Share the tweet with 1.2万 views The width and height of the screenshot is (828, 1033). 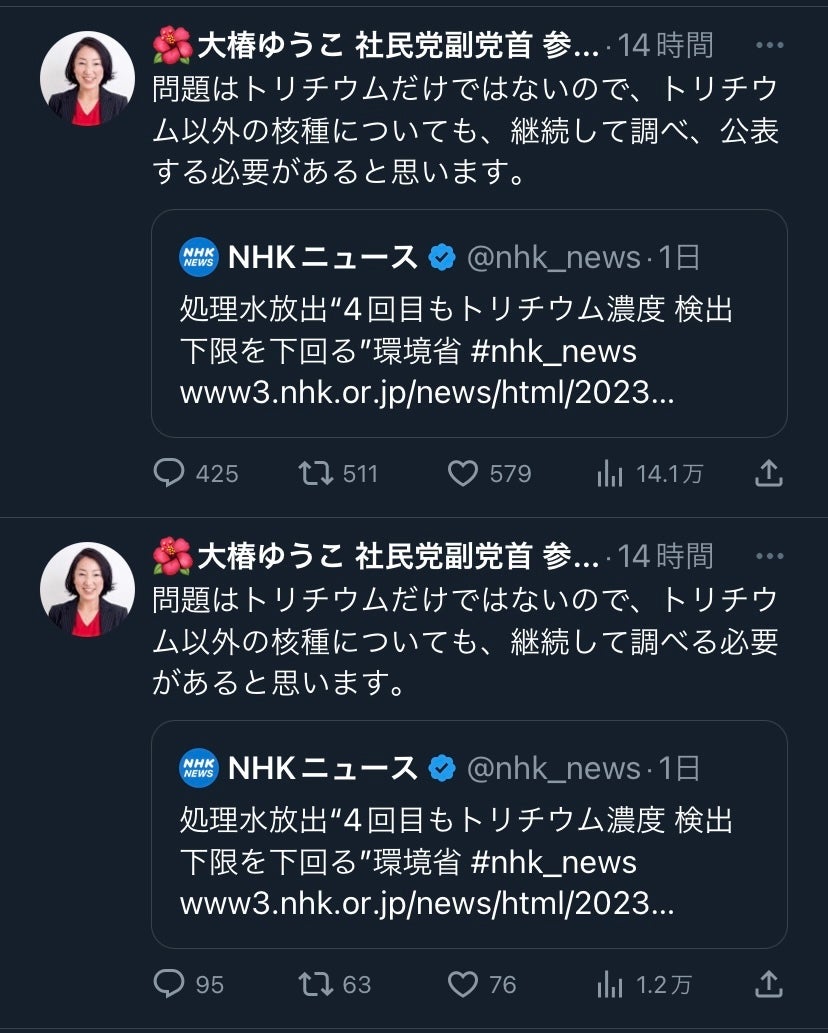(768, 984)
